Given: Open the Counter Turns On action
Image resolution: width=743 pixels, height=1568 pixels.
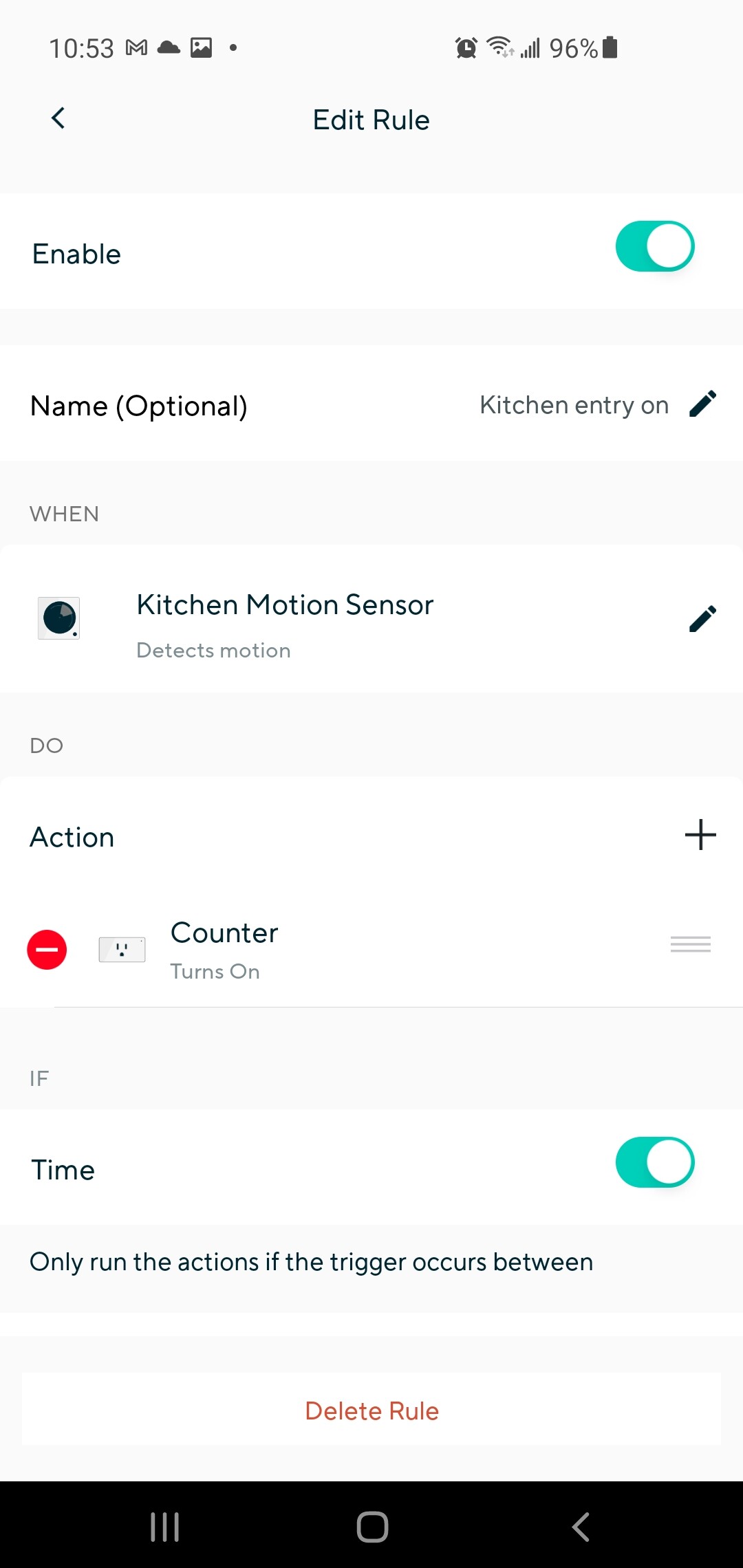Looking at the screenshot, I should (224, 950).
